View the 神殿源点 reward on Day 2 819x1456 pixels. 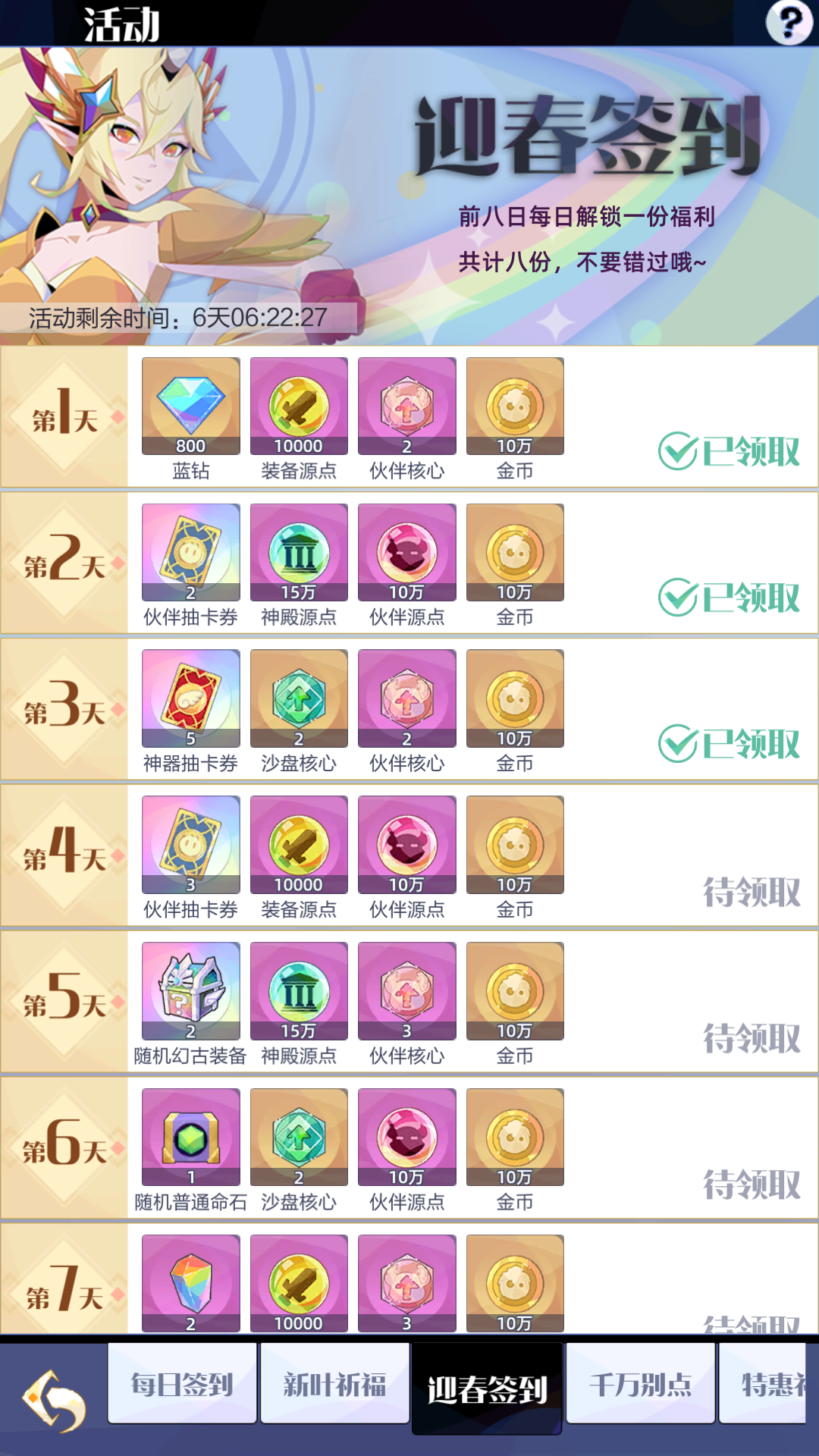[x=299, y=553]
